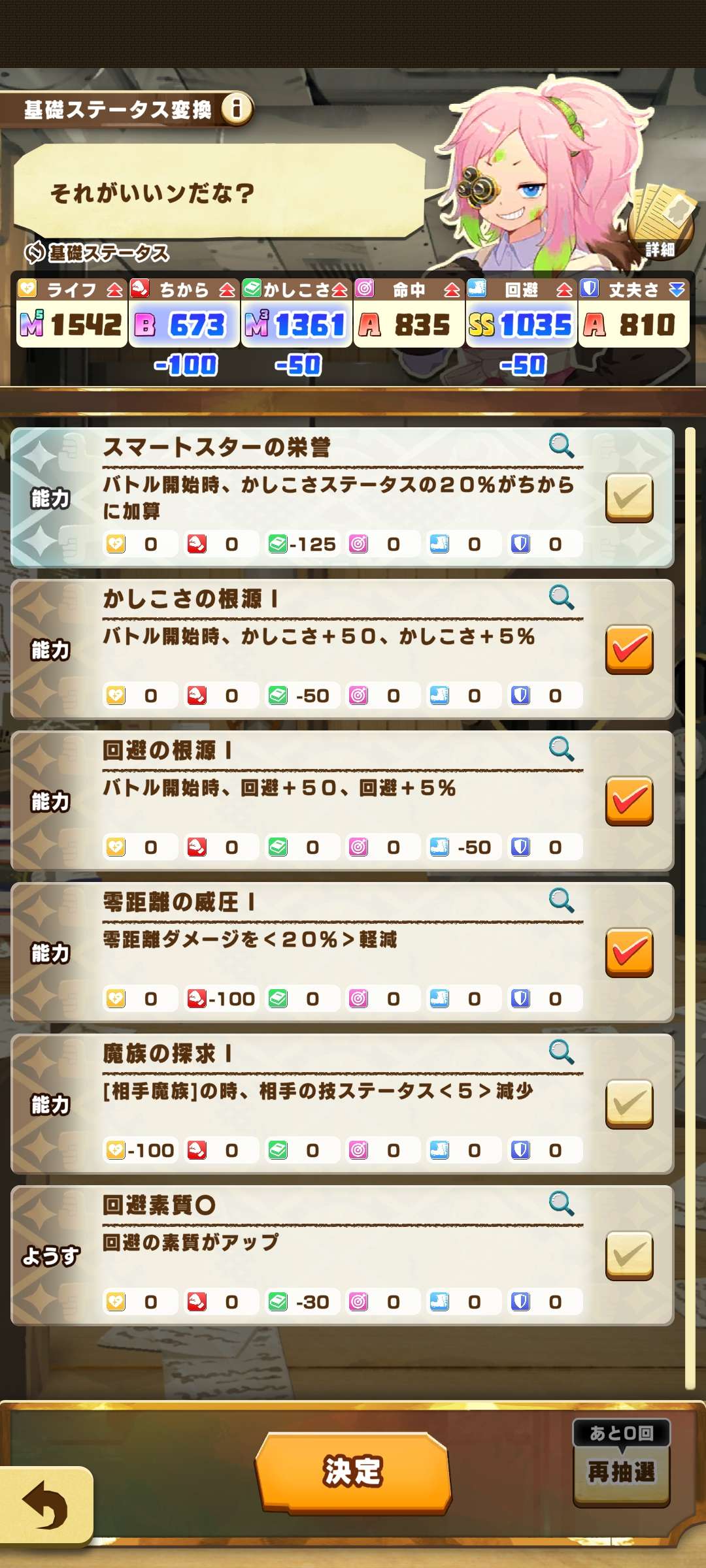Tap the magnifier for かしこさの根源 I
706x1568 pixels.
[561, 598]
